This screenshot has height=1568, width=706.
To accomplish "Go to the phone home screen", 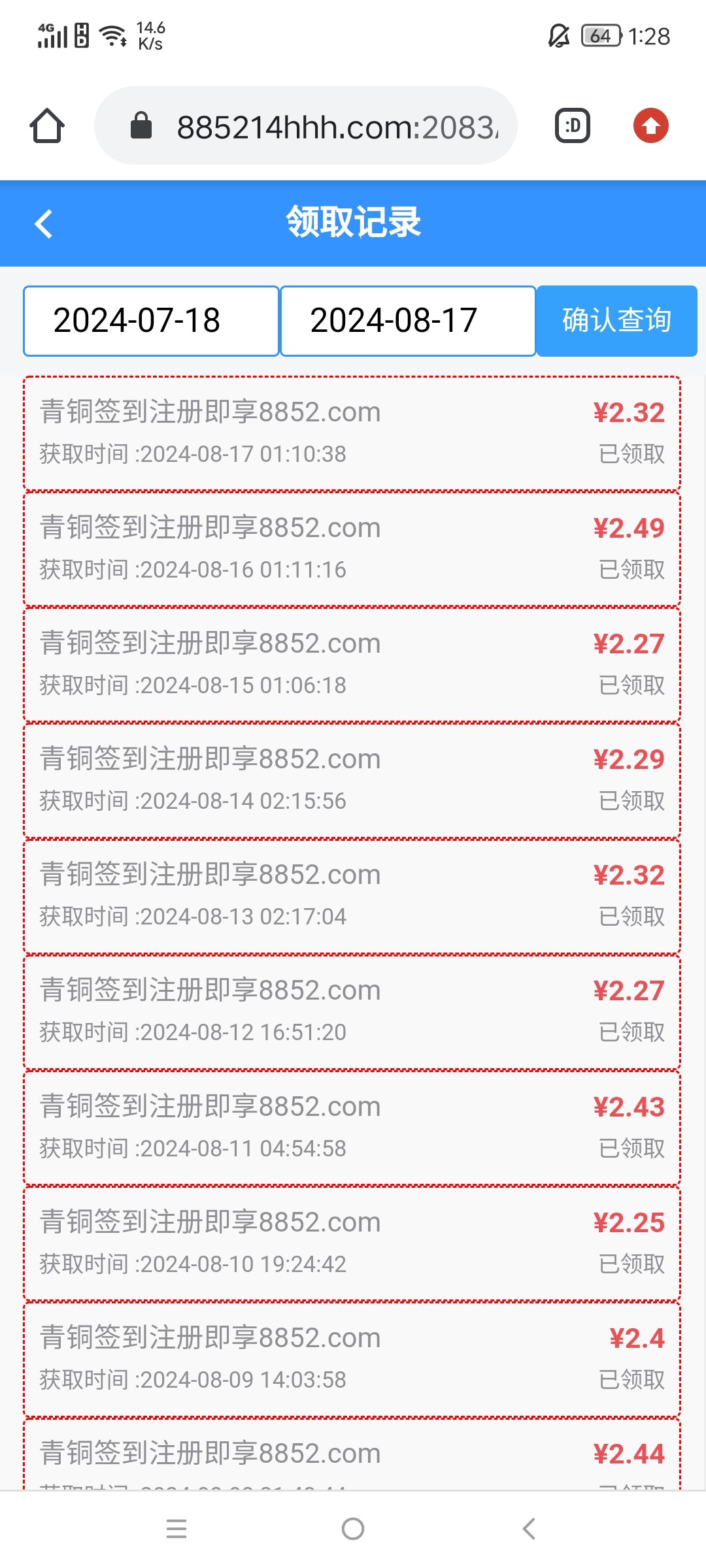I will [353, 1529].
